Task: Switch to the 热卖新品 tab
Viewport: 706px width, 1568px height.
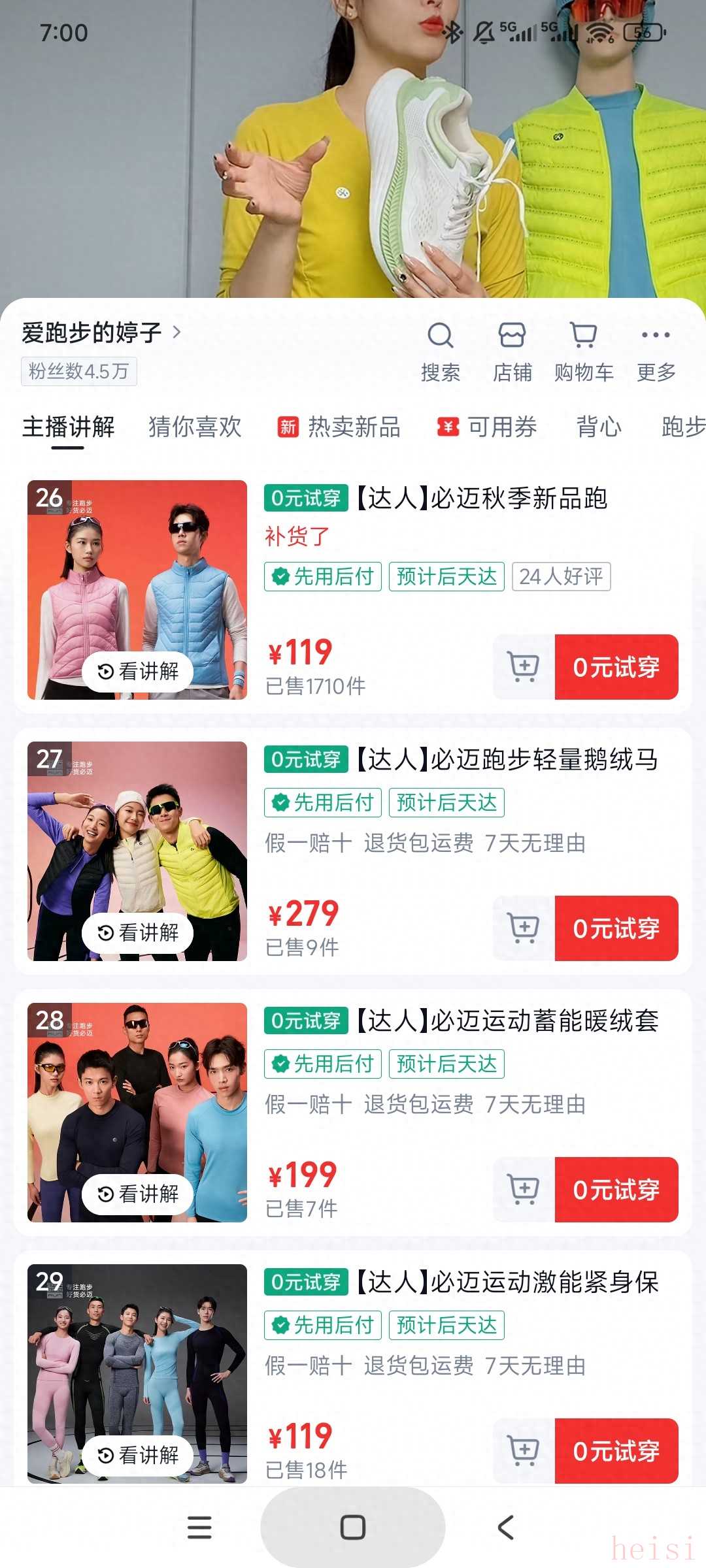Action: (x=339, y=427)
